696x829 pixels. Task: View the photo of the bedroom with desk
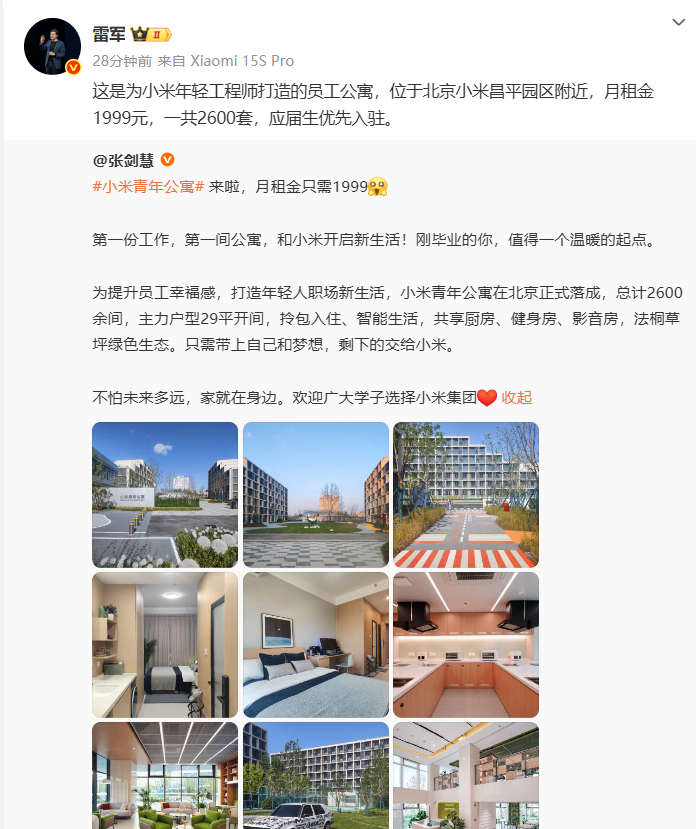315,644
